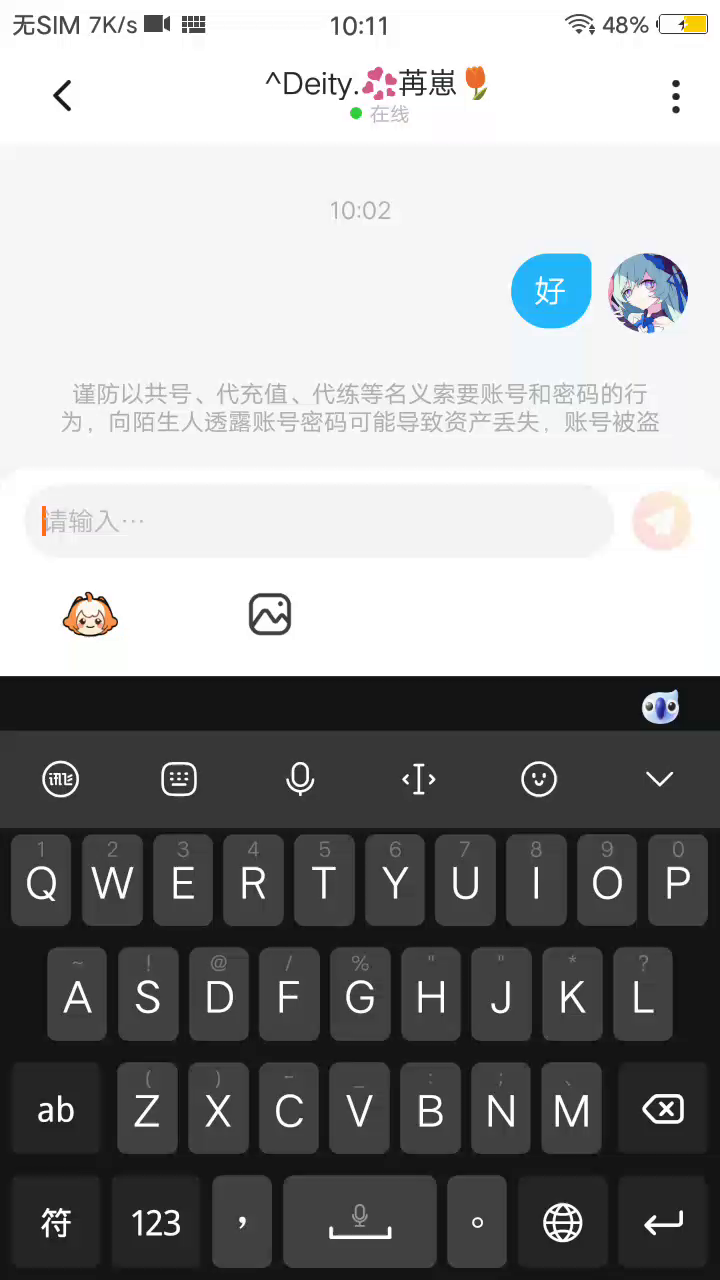Tap the backspace key

coord(662,1109)
